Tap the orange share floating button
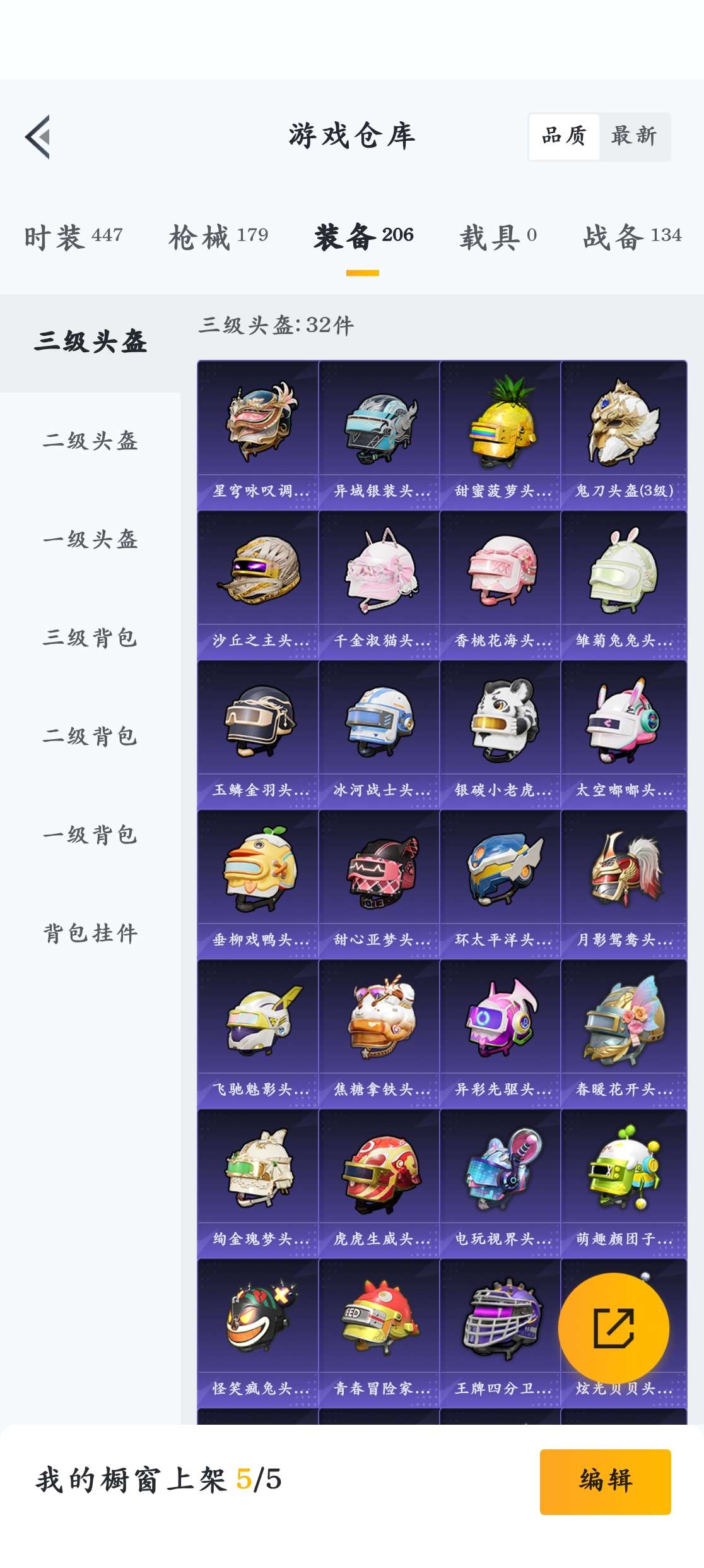This screenshot has height=1568, width=704. 613,1328
